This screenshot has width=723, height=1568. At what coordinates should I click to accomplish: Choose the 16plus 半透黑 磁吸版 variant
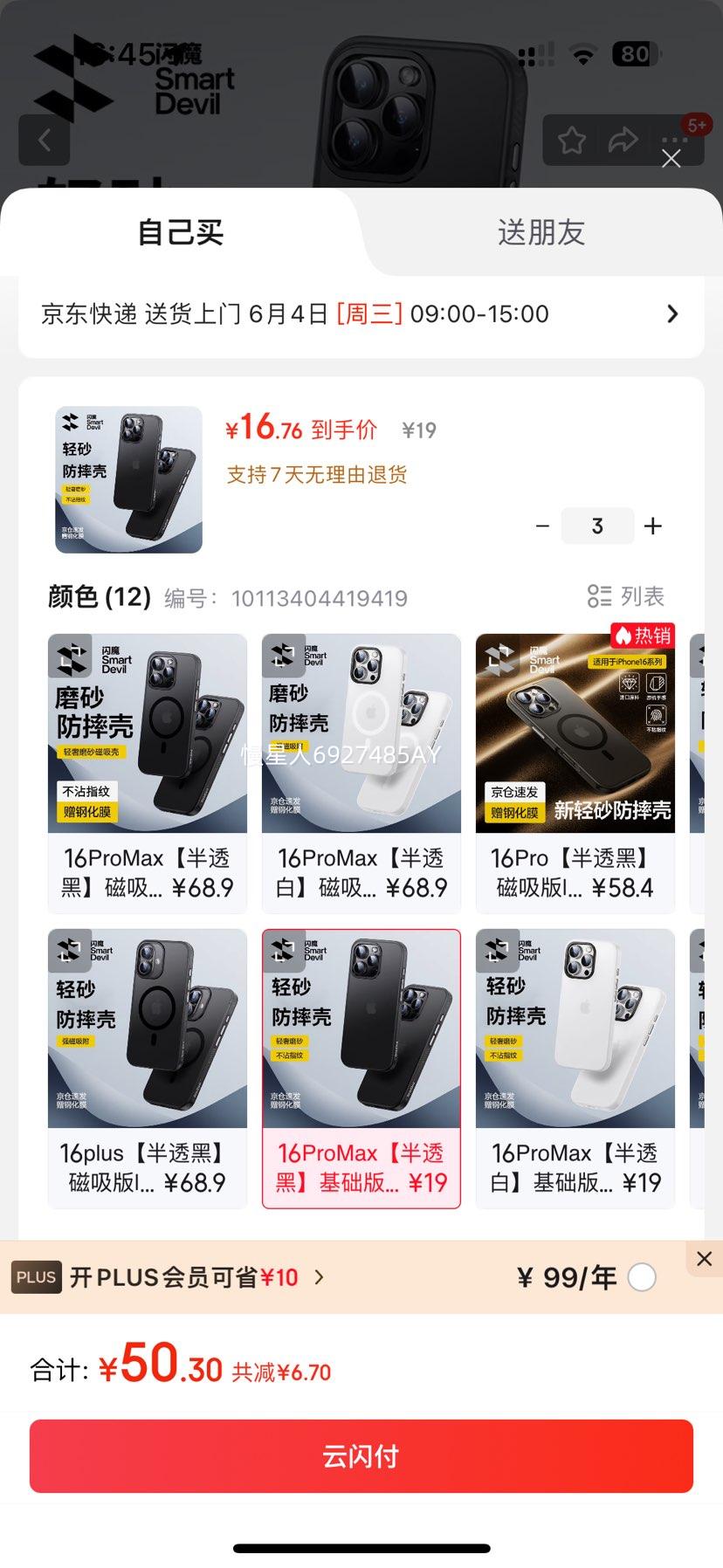coord(146,1068)
